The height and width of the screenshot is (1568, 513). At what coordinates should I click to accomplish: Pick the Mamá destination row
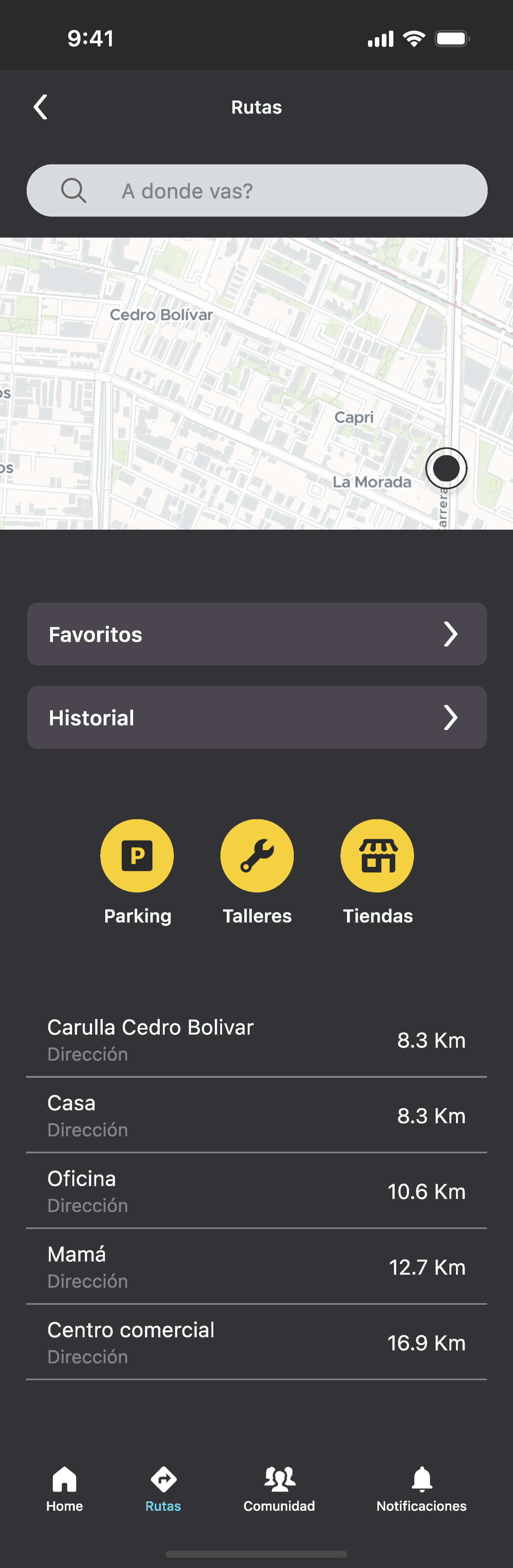(256, 1267)
